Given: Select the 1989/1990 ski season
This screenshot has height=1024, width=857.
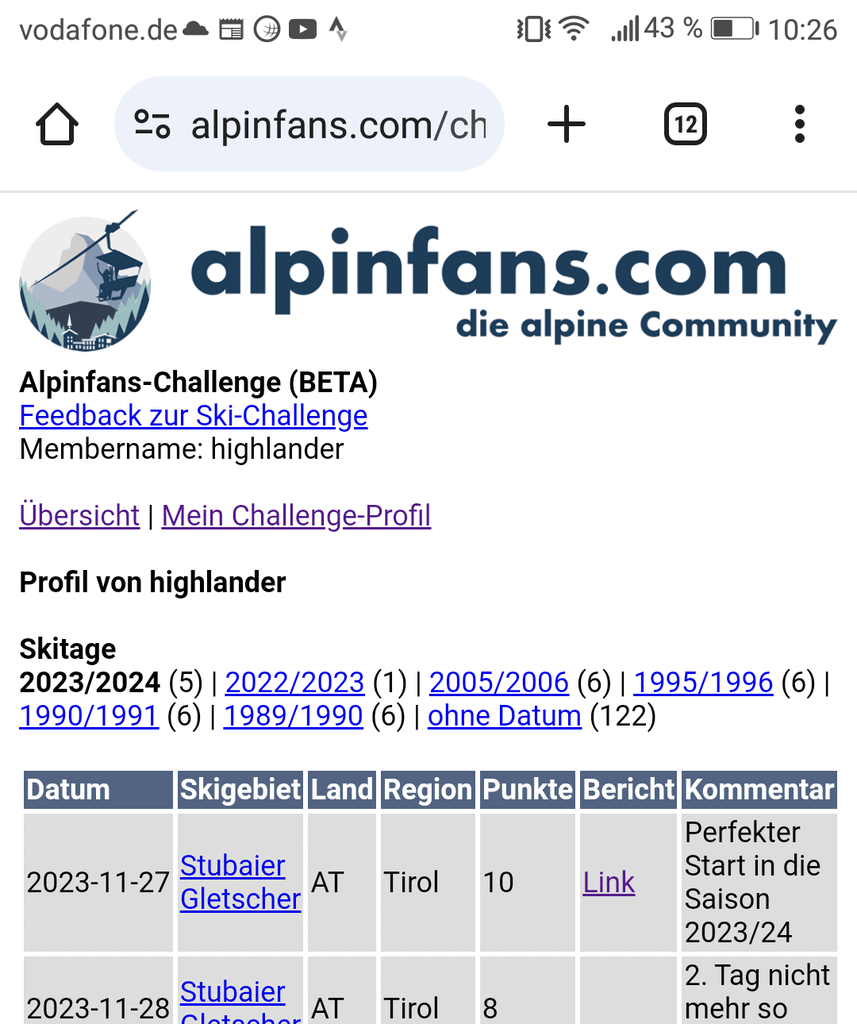Looking at the screenshot, I should point(293,716).
